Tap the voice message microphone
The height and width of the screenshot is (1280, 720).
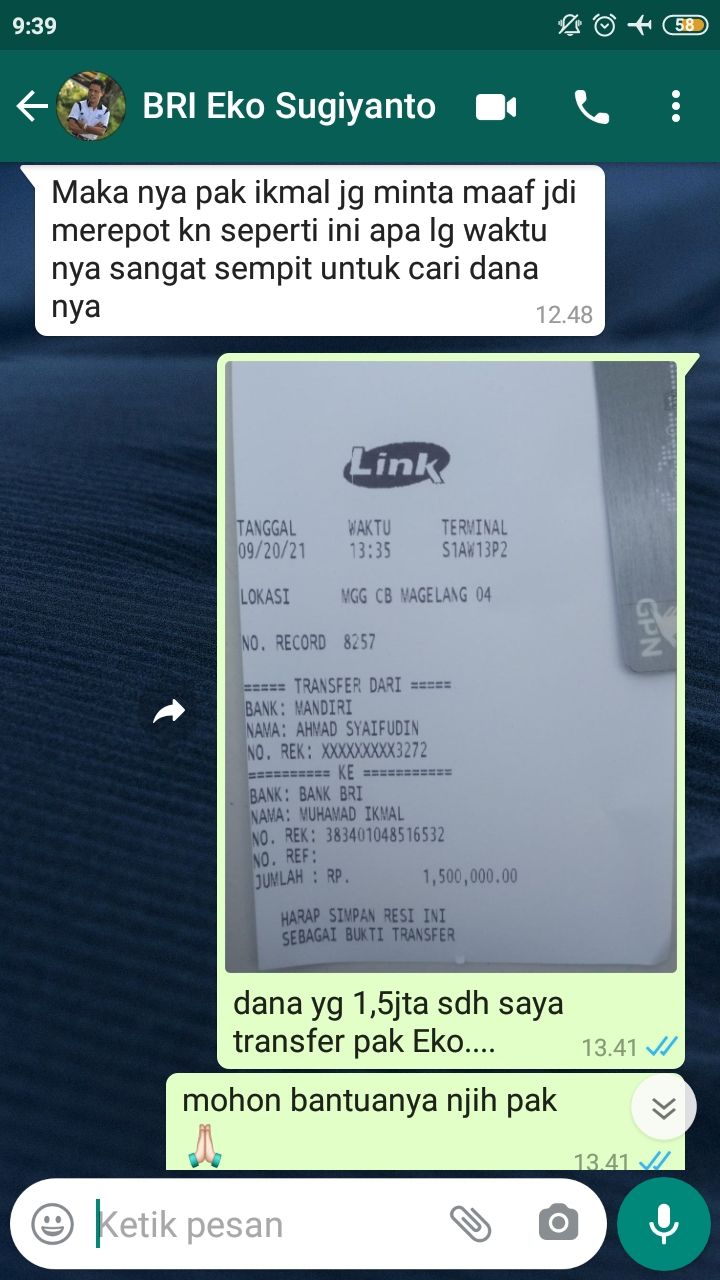pos(663,1223)
